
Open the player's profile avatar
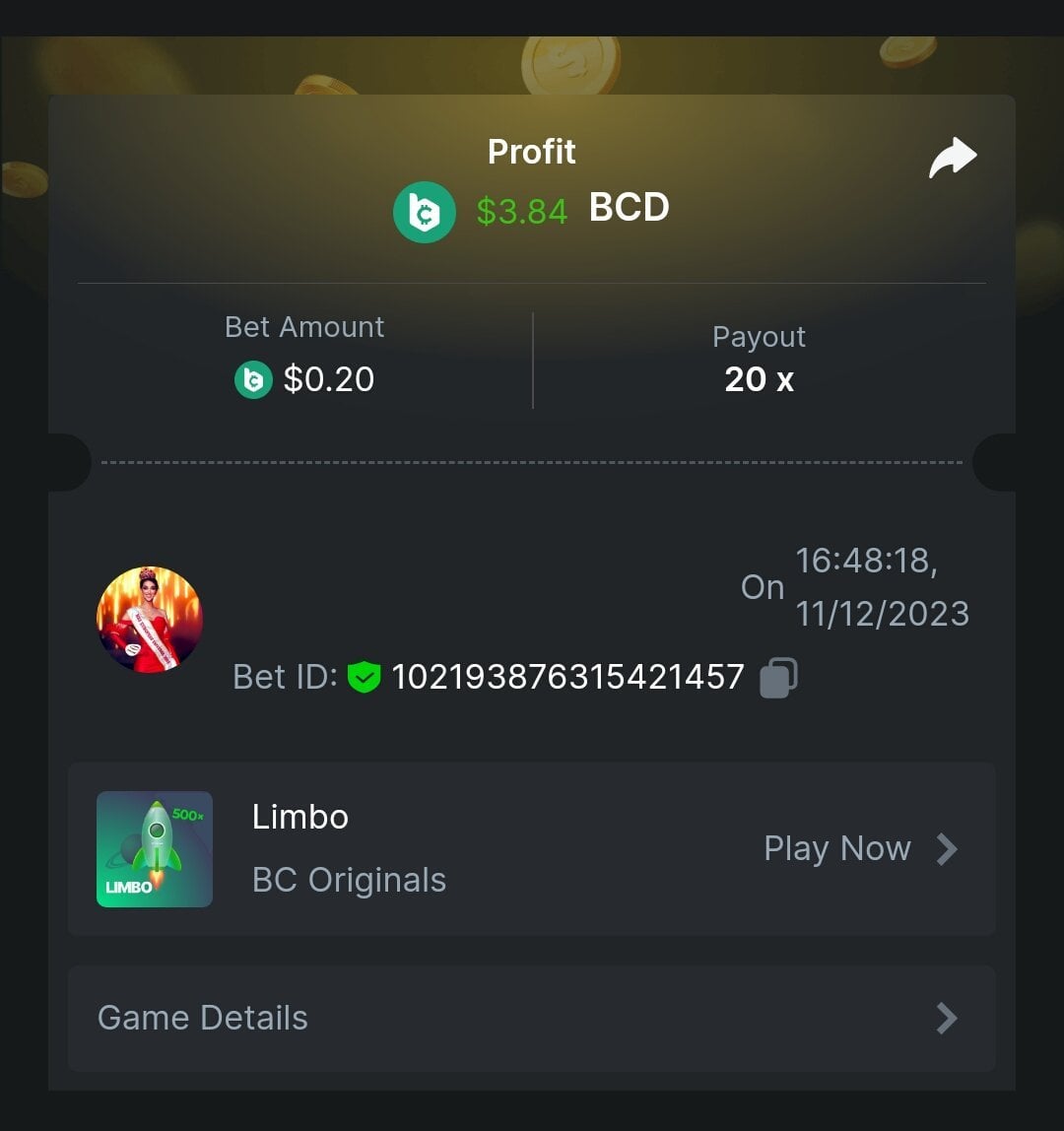[x=150, y=620]
